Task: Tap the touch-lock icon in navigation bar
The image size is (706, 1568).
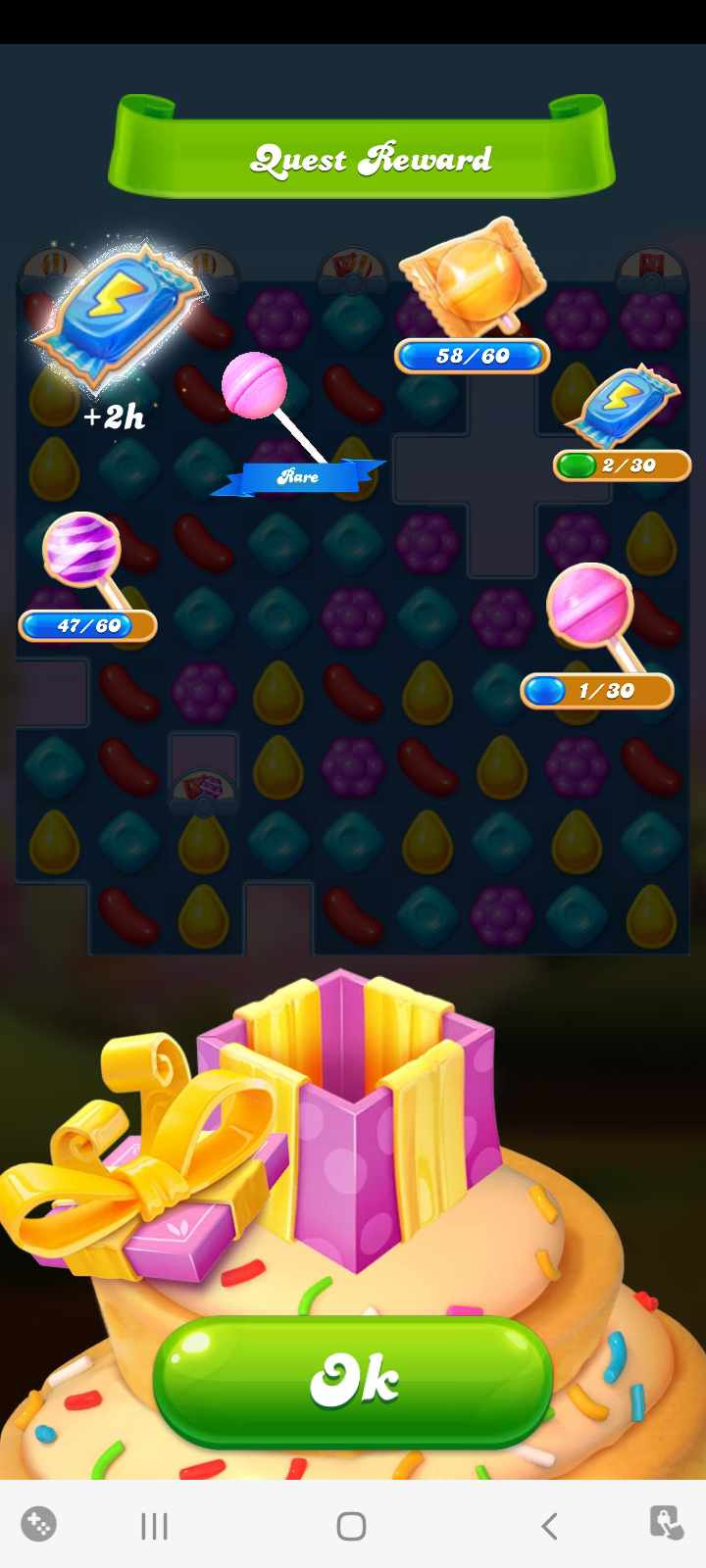Action: [x=667, y=1524]
